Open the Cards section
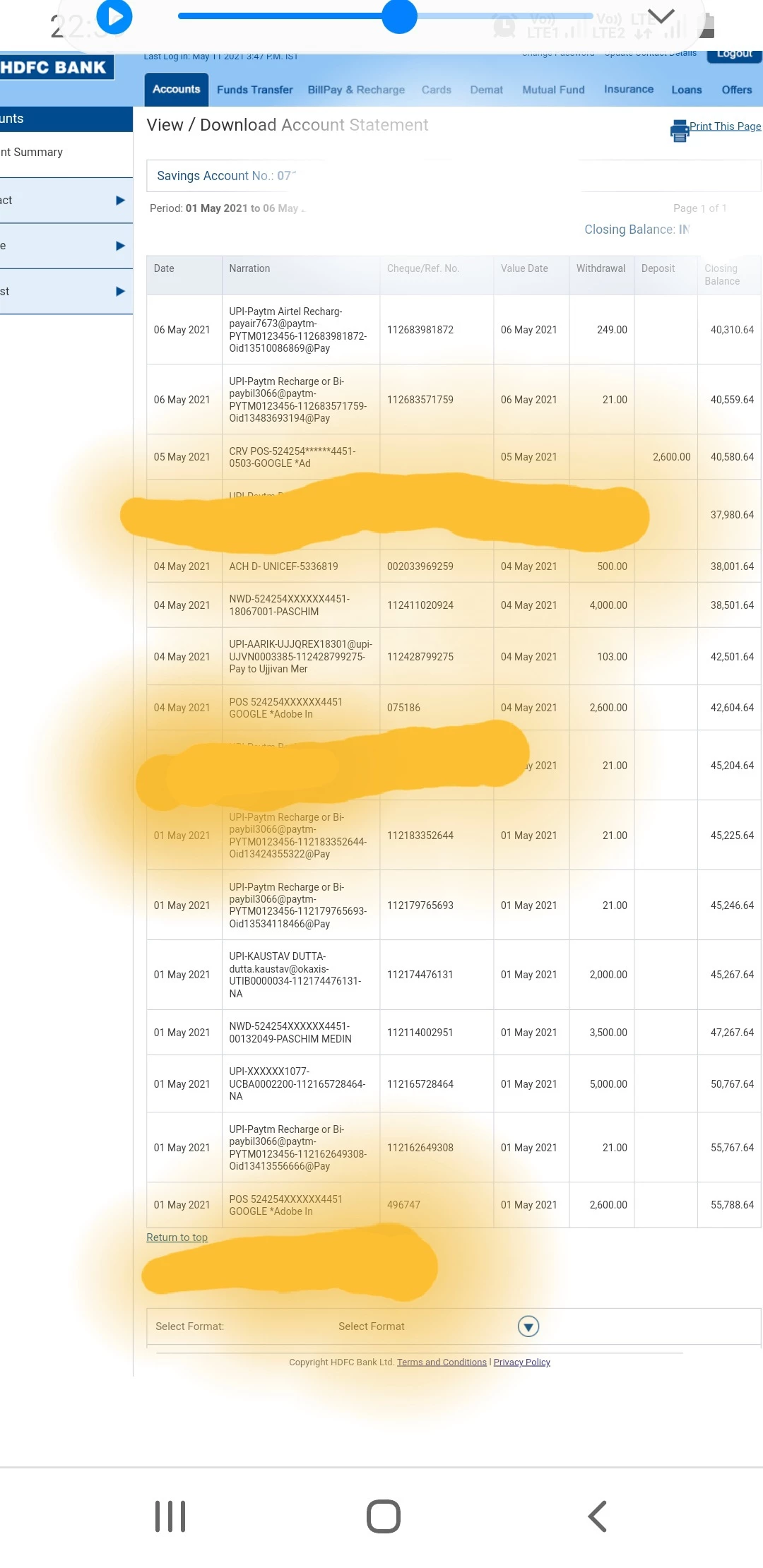The width and height of the screenshot is (763, 1568). click(x=436, y=90)
